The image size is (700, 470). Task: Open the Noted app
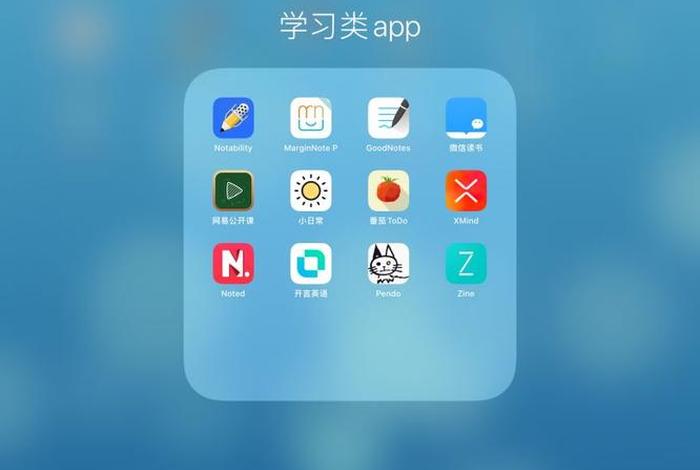233,263
